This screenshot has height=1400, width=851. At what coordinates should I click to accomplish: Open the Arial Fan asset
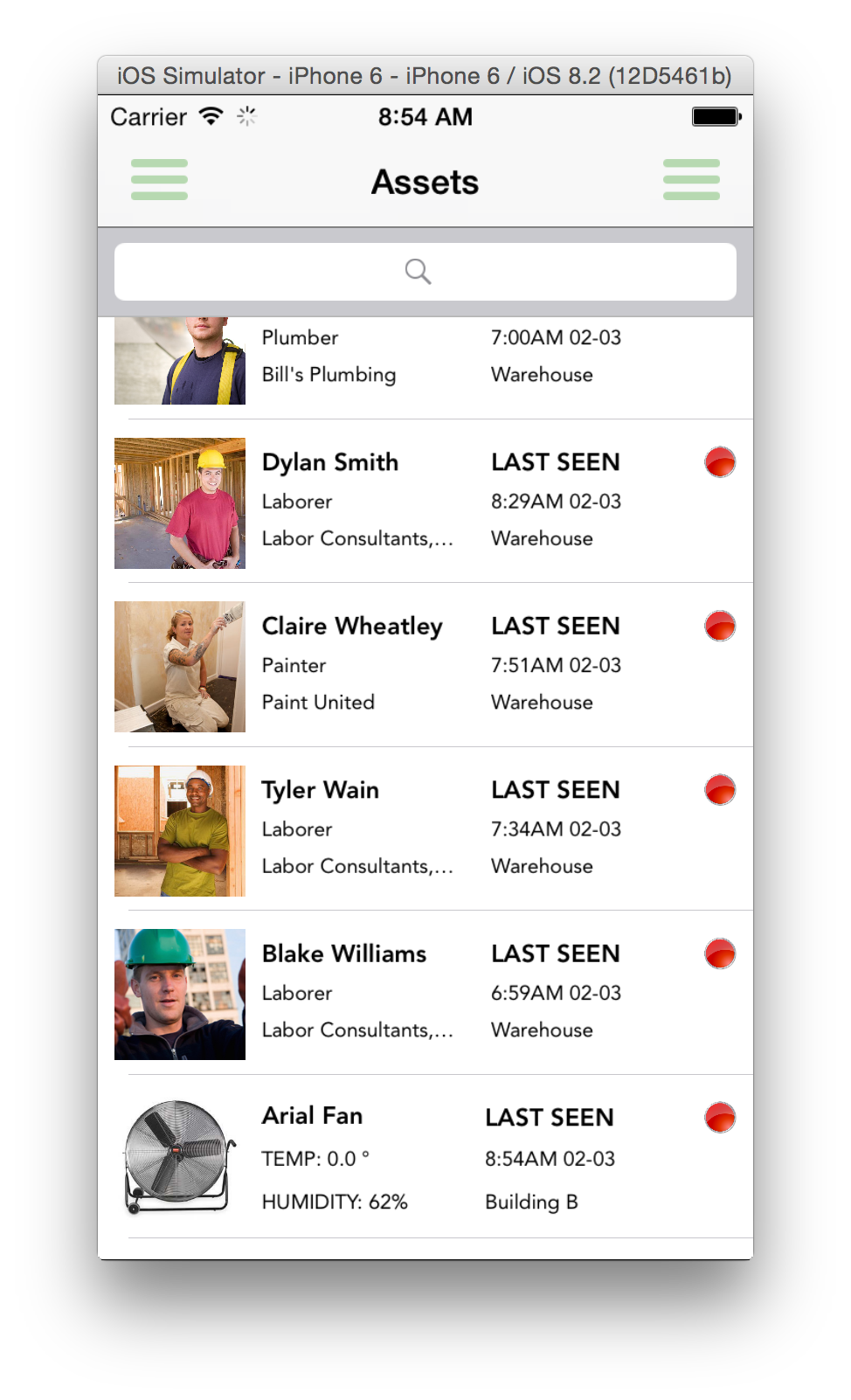coord(425,1157)
